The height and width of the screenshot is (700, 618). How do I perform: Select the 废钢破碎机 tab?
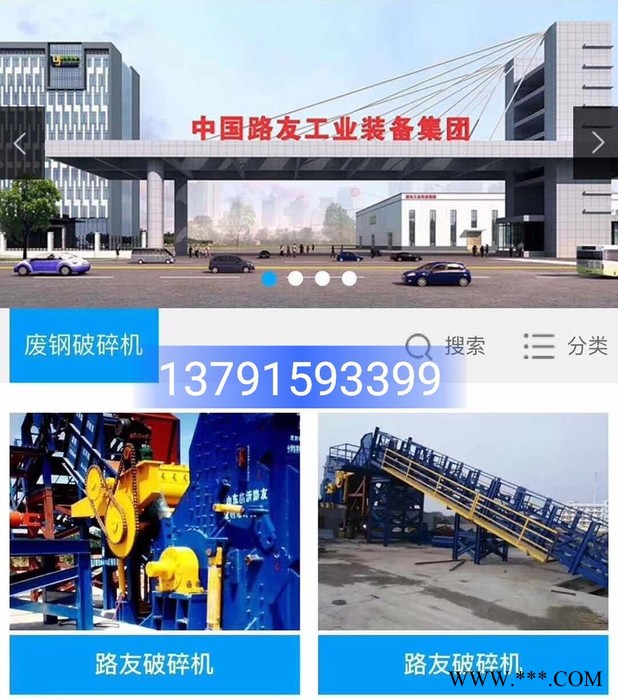pyautogui.click(x=83, y=346)
